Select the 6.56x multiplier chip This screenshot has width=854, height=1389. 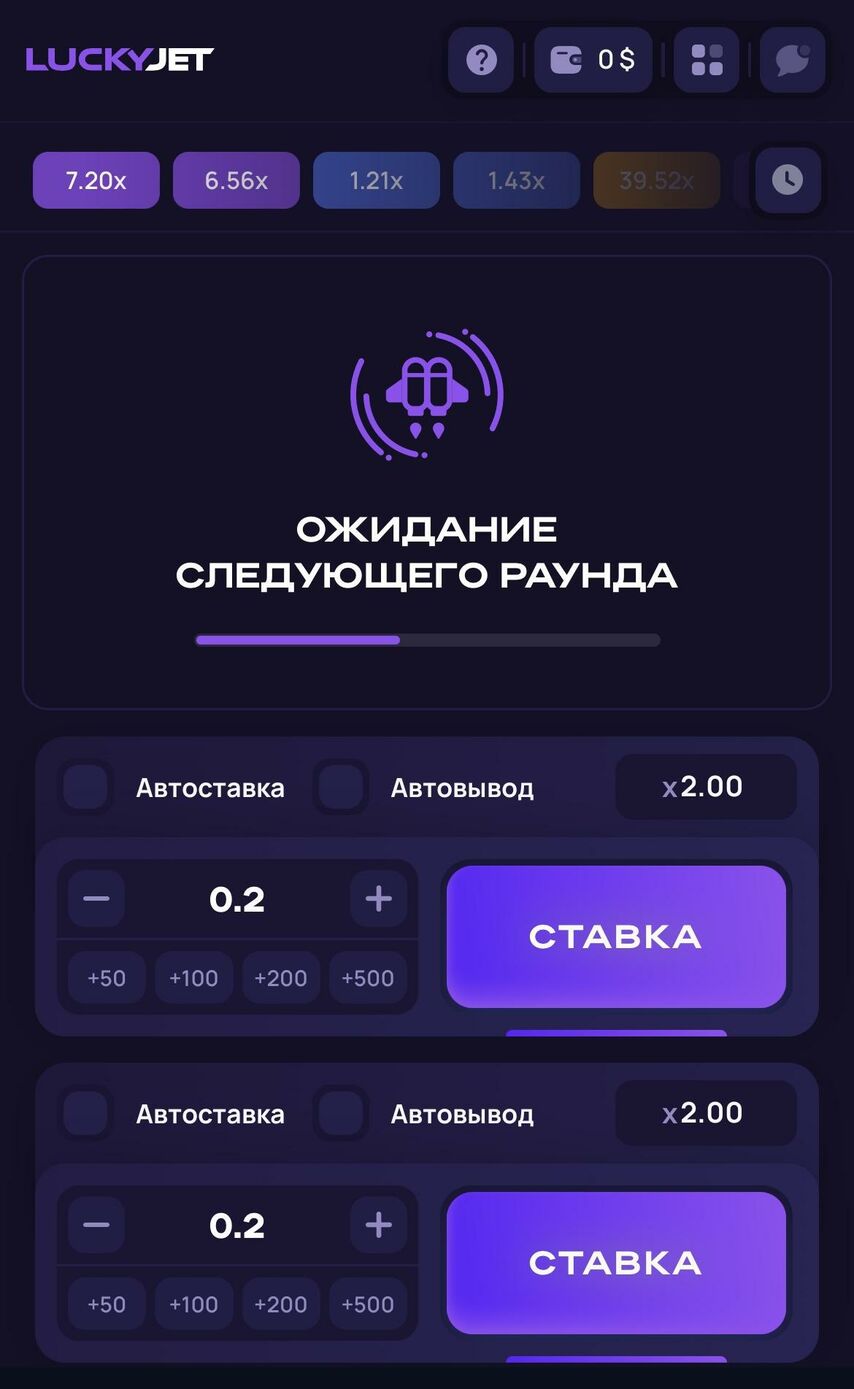(236, 181)
